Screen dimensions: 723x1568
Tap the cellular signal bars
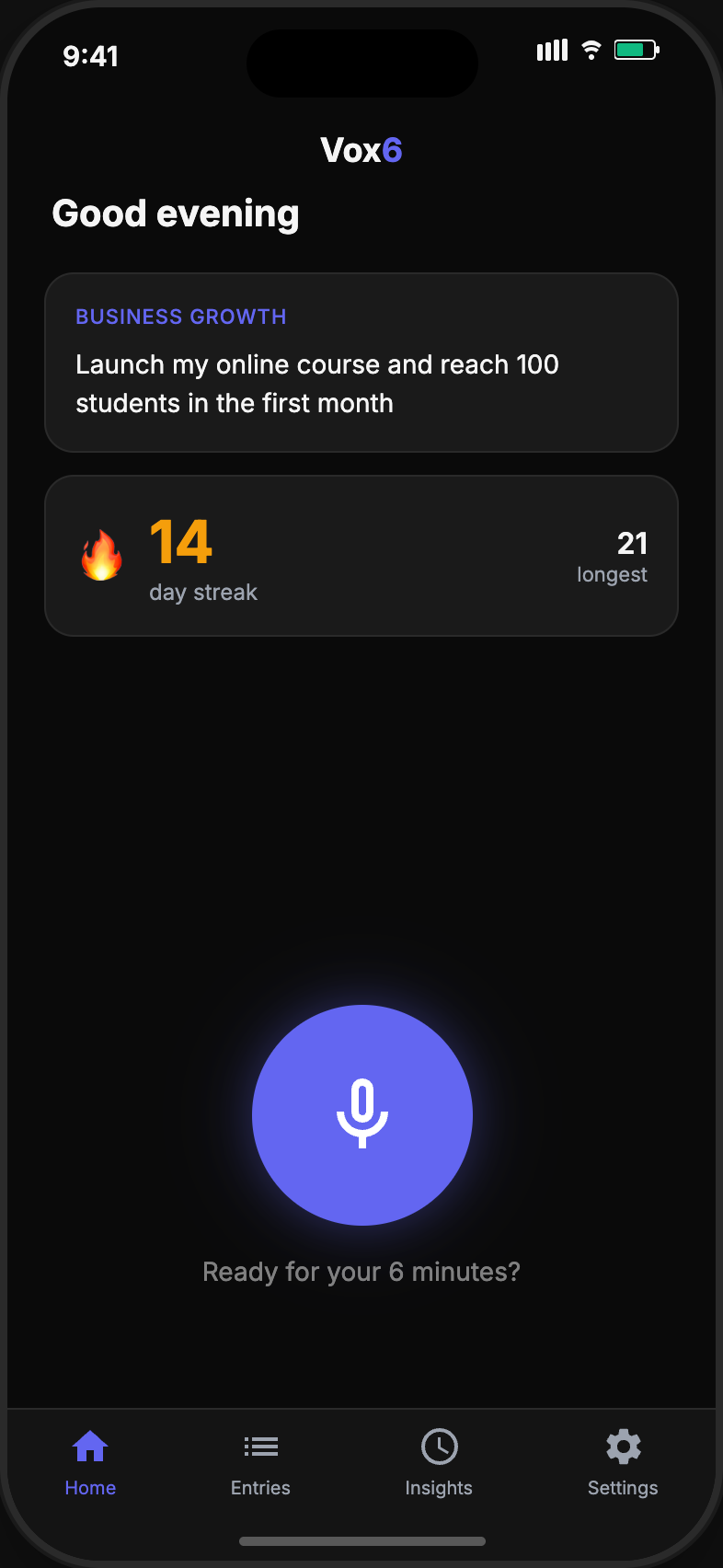click(551, 51)
